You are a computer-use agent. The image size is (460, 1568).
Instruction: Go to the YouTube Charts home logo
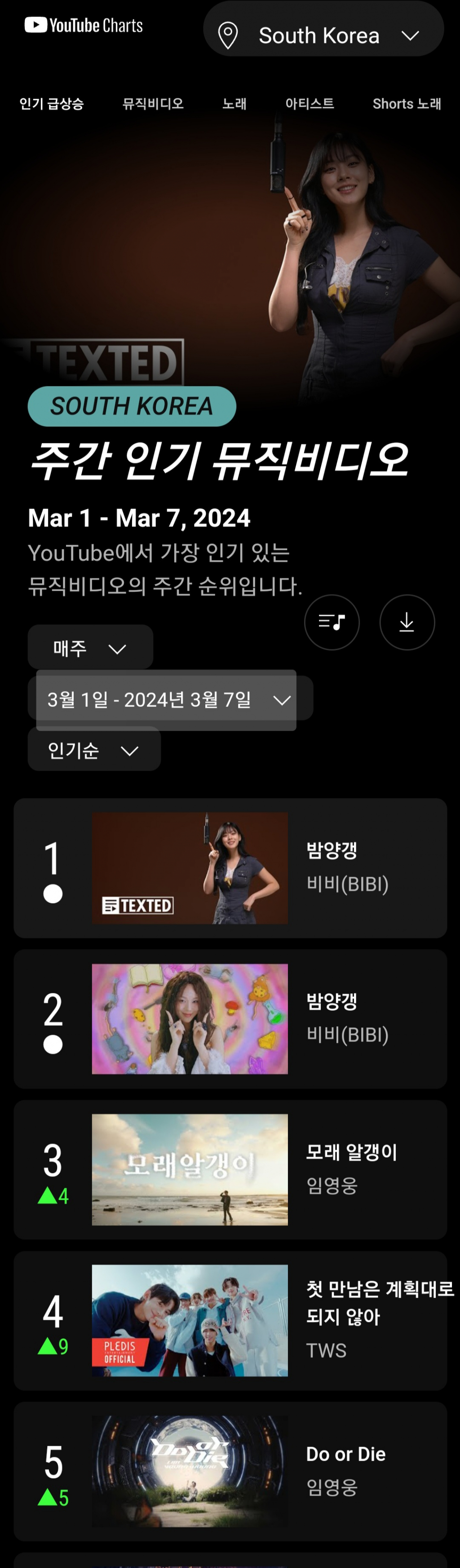pyautogui.click(x=84, y=25)
